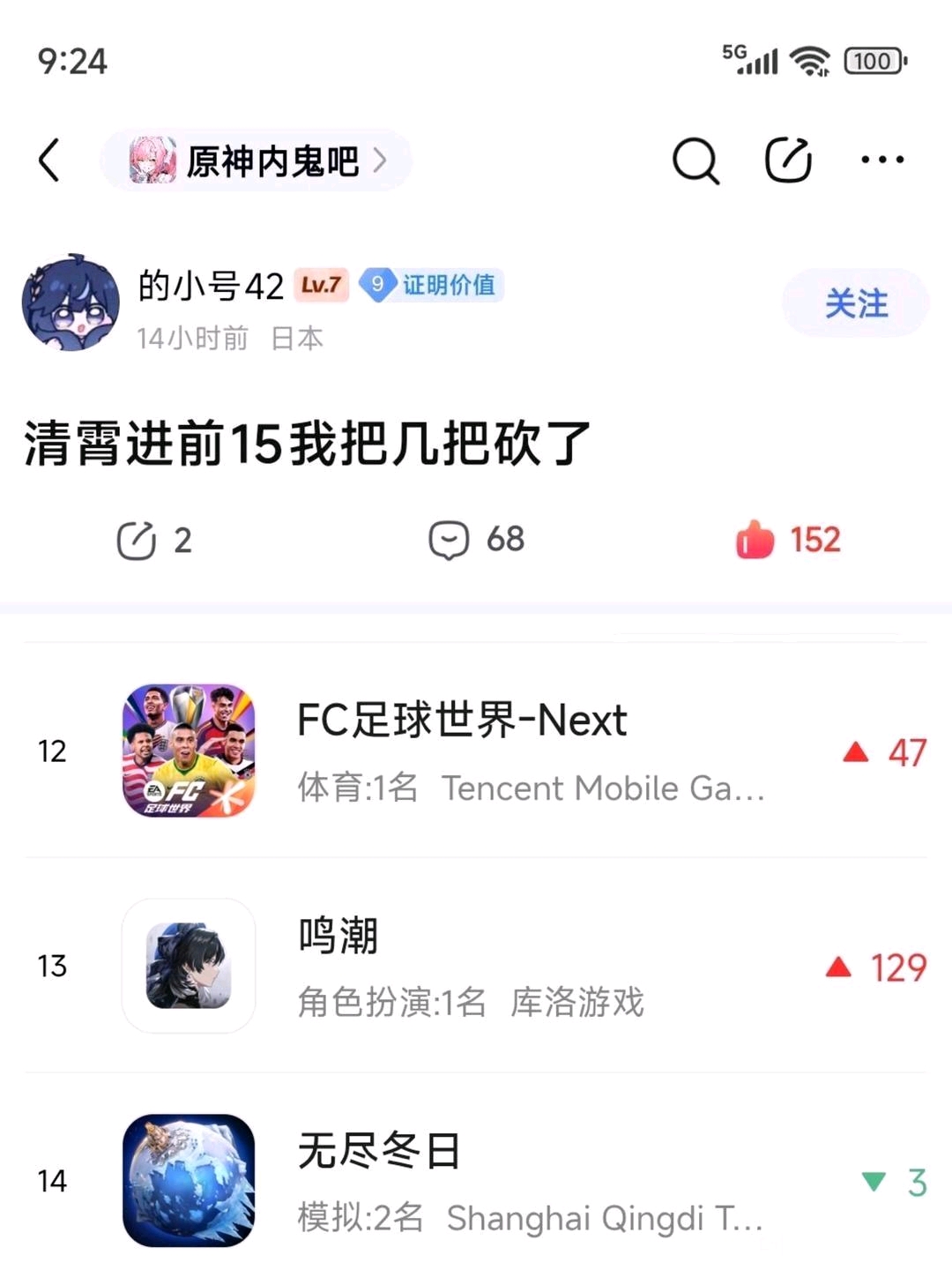Compose a new post with the edit icon
Viewport: 952px width, 1270px height.
[788, 160]
